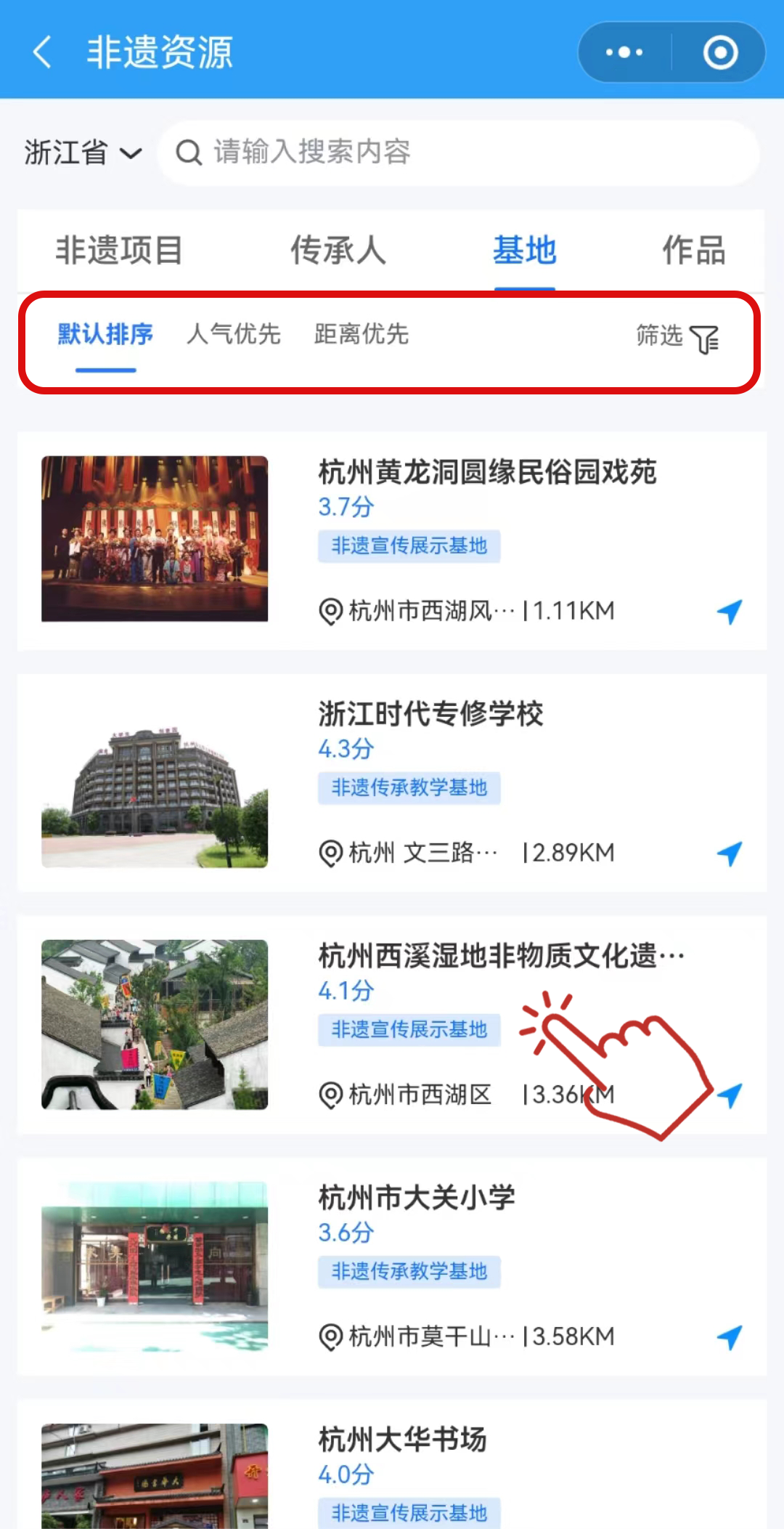Go back from 非遗资源 page
Viewport: 784px width, 1529px height.
pos(42,52)
